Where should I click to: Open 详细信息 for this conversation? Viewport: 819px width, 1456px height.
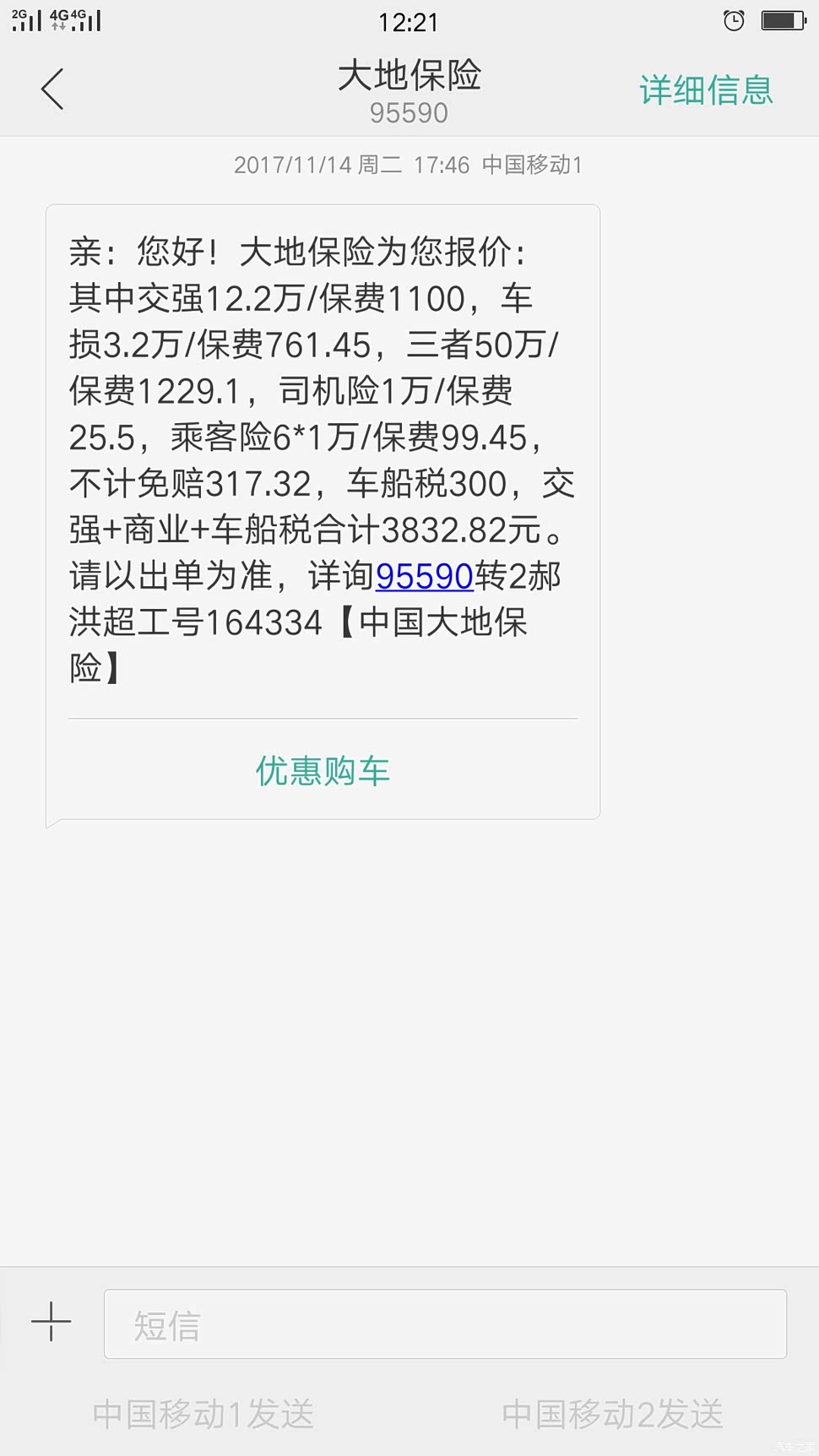pyautogui.click(x=705, y=90)
